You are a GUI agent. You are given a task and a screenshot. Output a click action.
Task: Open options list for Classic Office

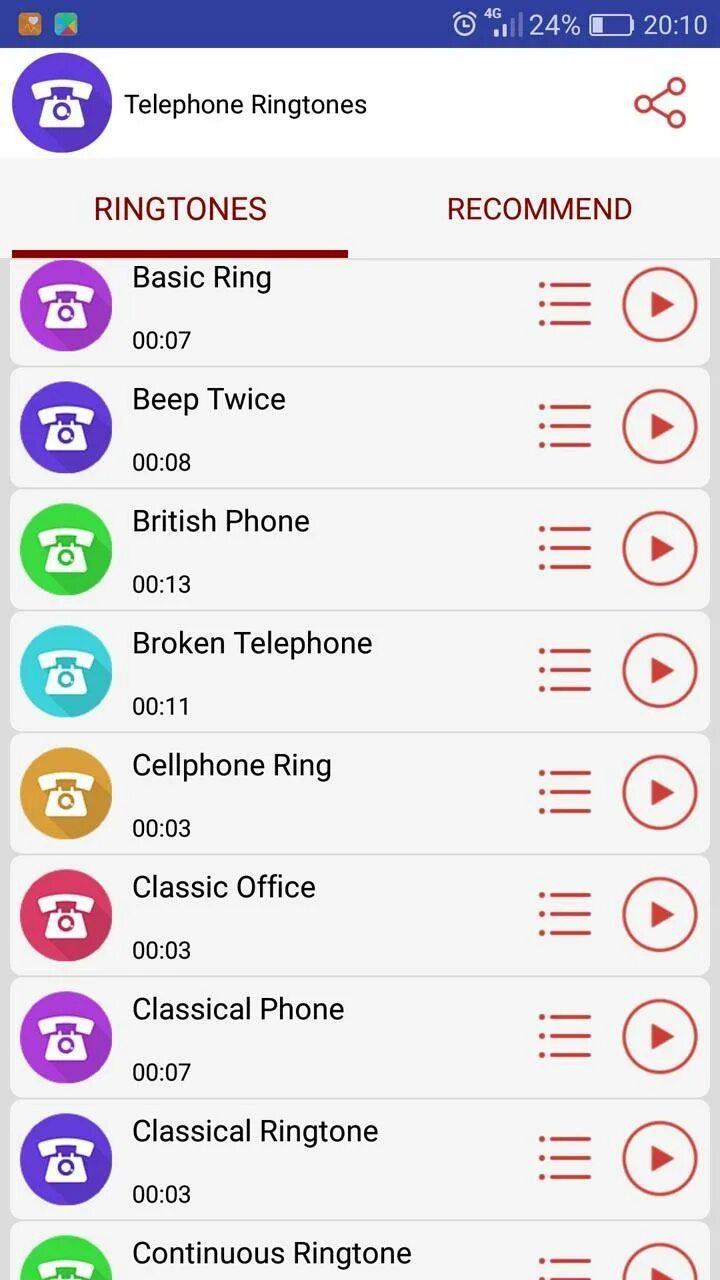[x=565, y=915]
